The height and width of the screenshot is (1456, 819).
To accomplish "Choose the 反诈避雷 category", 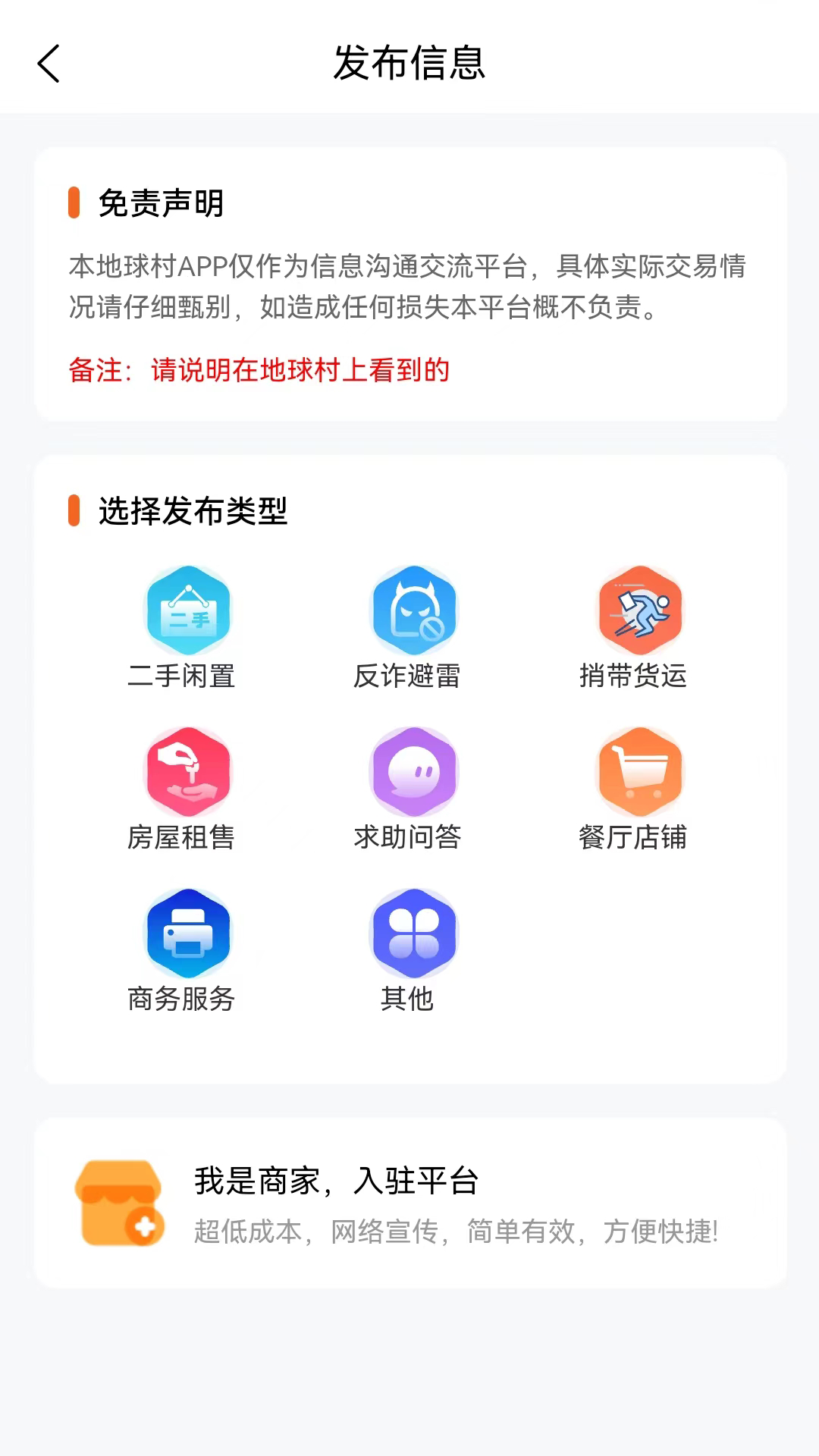I will pyautogui.click(x=408, y=627).
